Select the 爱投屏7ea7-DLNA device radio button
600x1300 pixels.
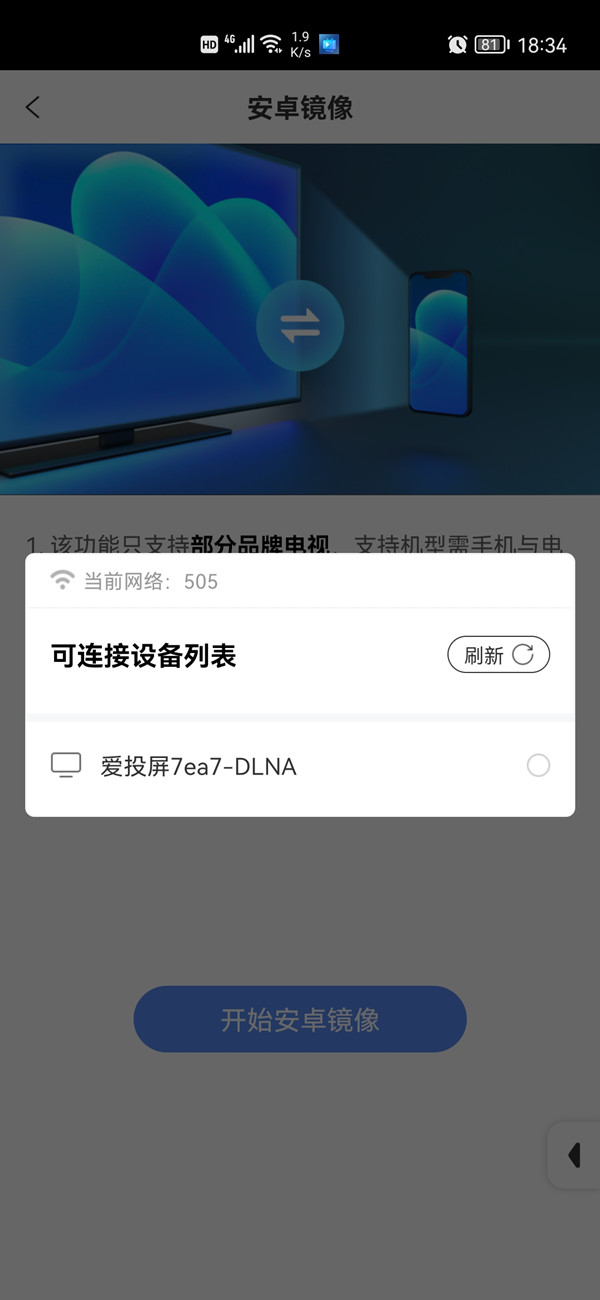coord(538,766)
